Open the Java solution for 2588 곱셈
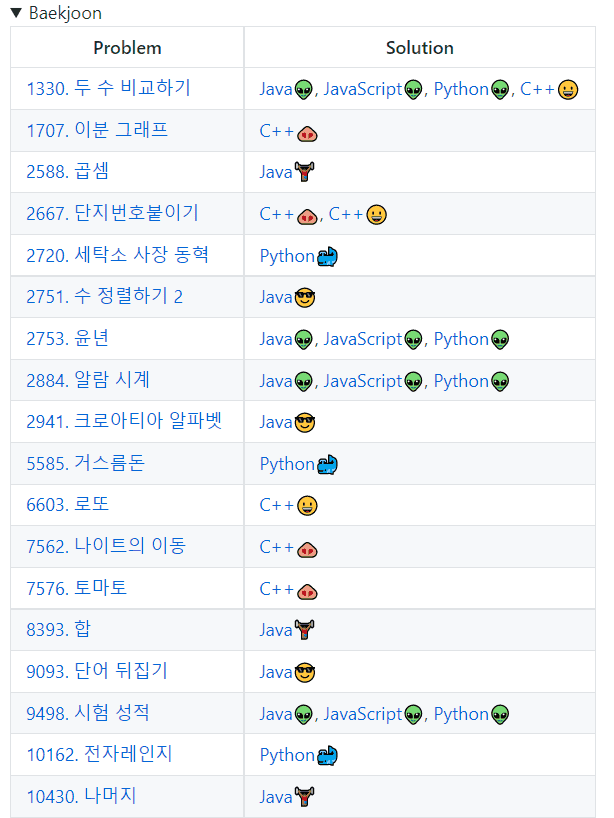Viewport: 614px width, 818px height. (276, 172)
